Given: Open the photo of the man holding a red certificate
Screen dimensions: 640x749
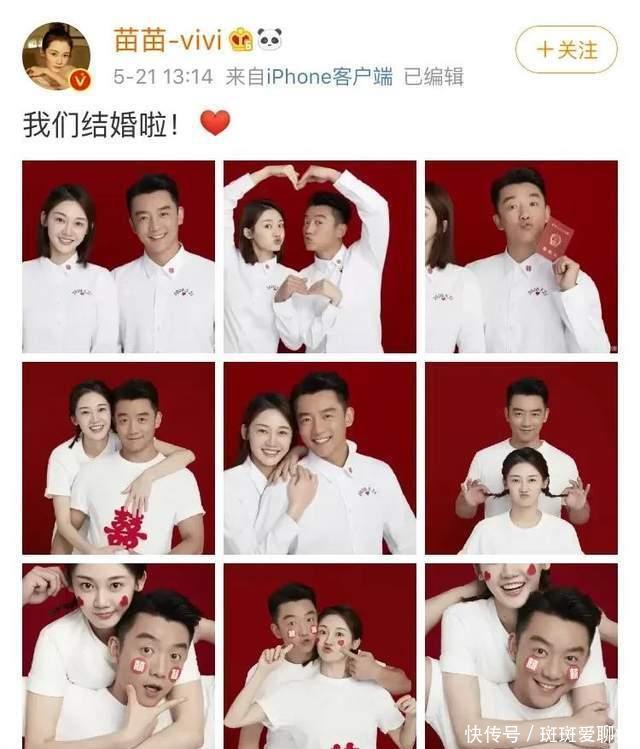Looking at the screenshot, I should 521,256.
